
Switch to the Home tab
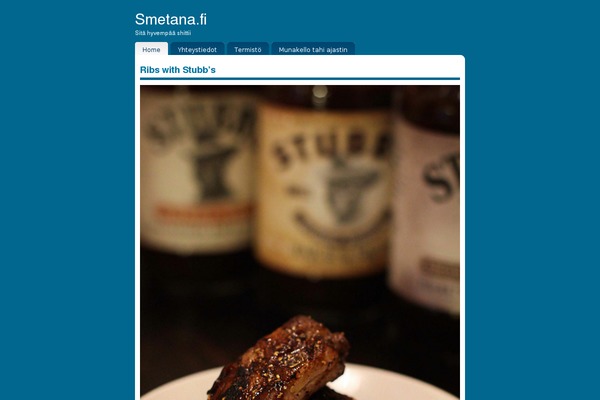[151, 49]
